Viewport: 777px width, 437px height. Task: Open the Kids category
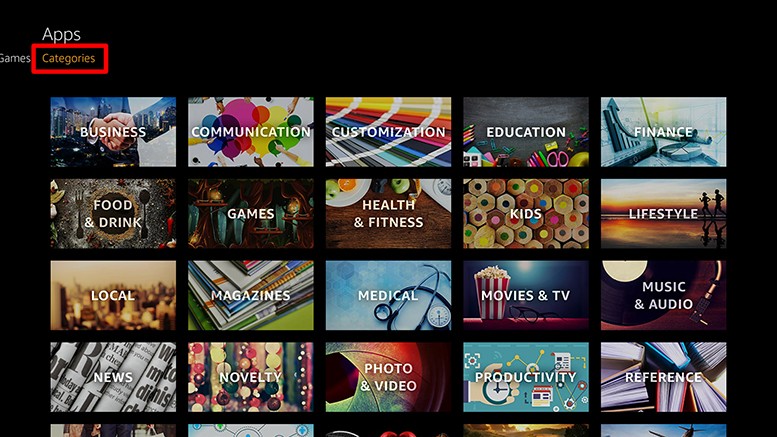pos(526,213)
